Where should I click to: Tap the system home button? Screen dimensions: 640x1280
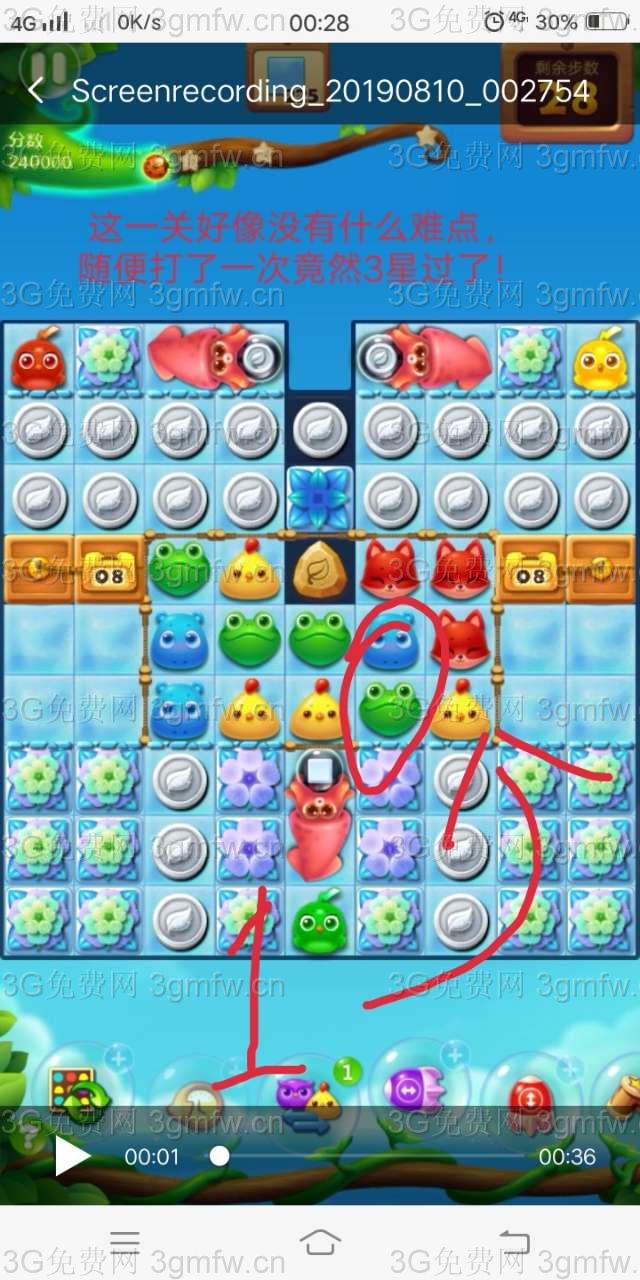(x=319, y=1242)
